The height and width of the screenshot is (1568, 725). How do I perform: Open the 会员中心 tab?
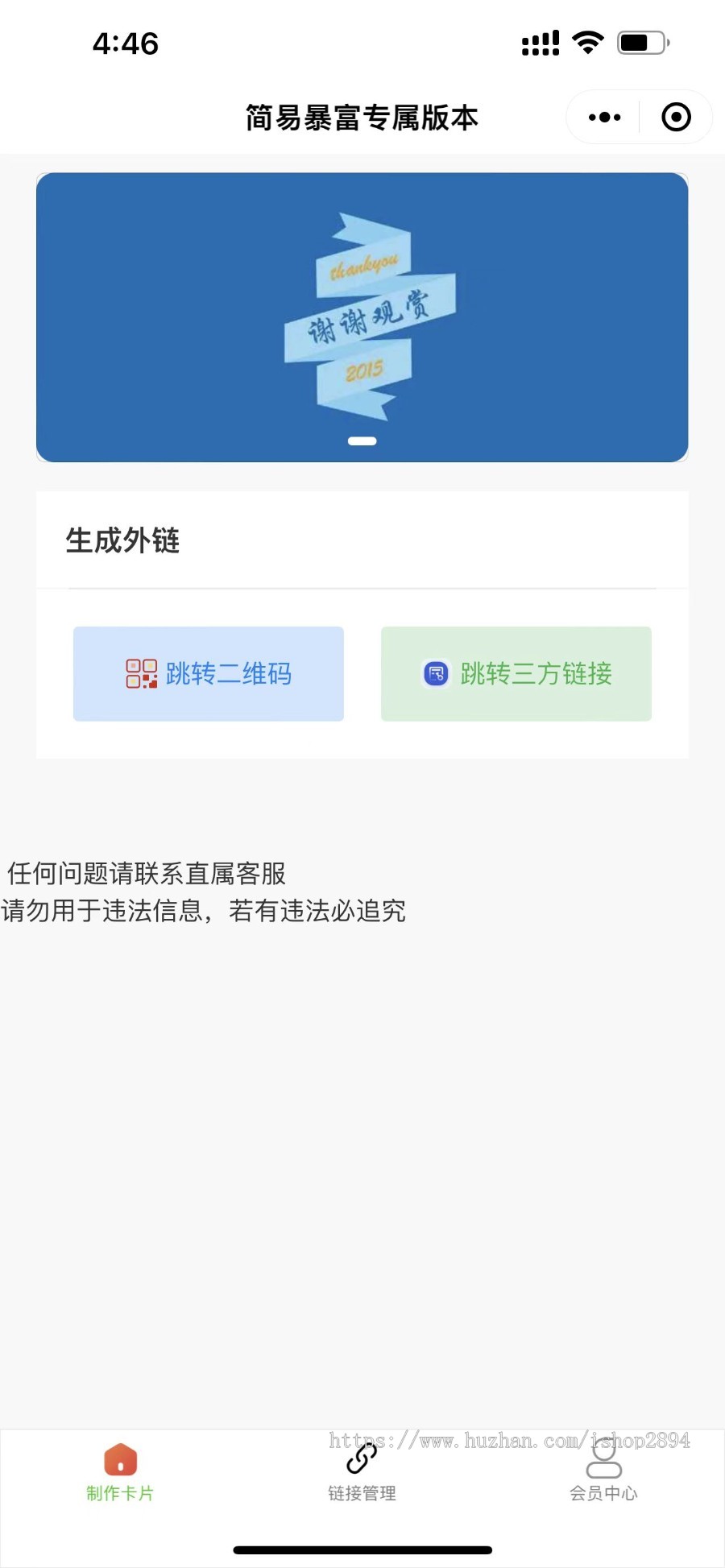tap(603, 1471)
